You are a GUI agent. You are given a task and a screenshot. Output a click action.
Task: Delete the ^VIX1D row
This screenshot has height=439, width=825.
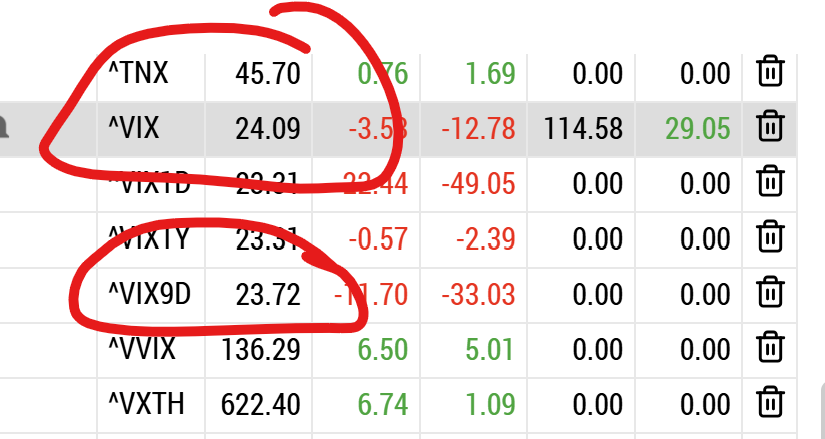coord(770,182)
